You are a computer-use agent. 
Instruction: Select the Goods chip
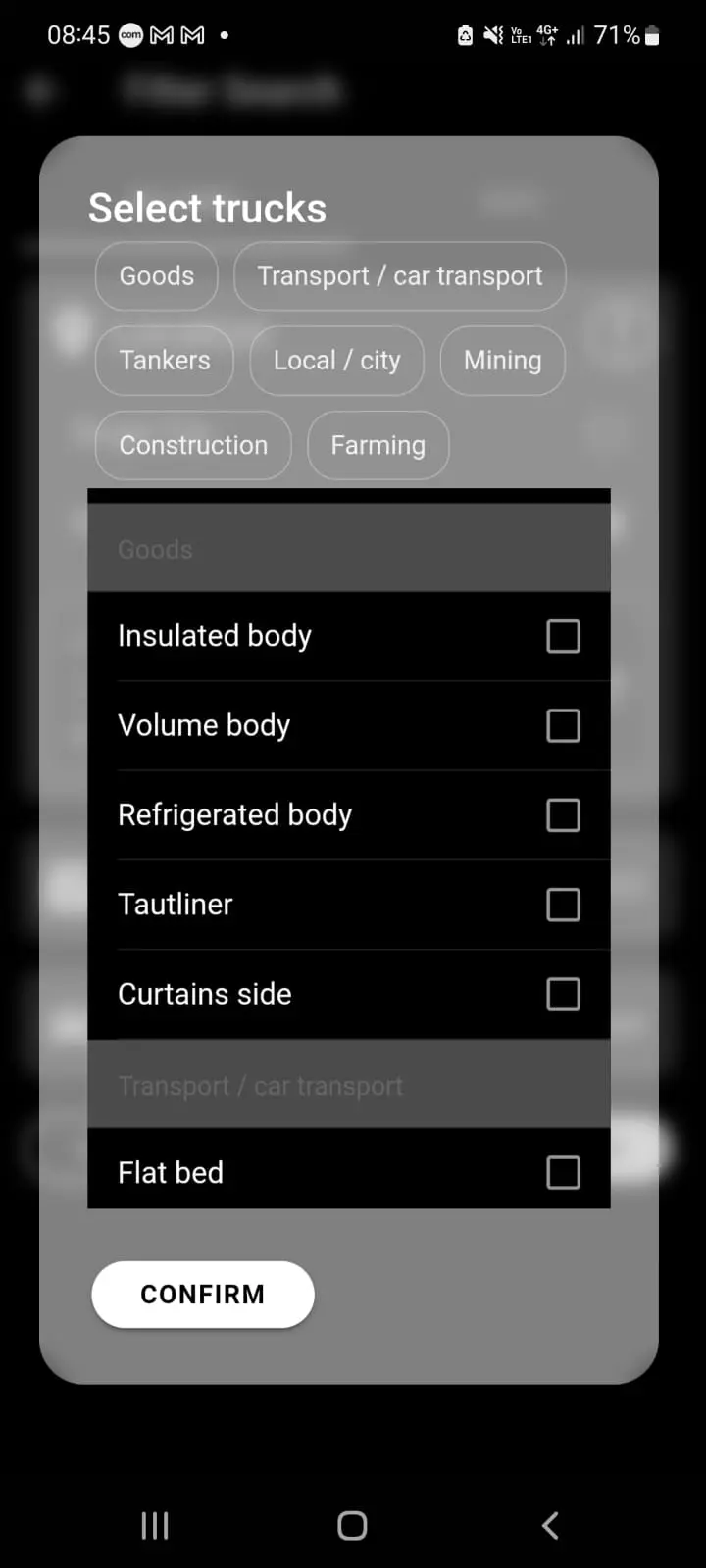[x=157, y=276]
